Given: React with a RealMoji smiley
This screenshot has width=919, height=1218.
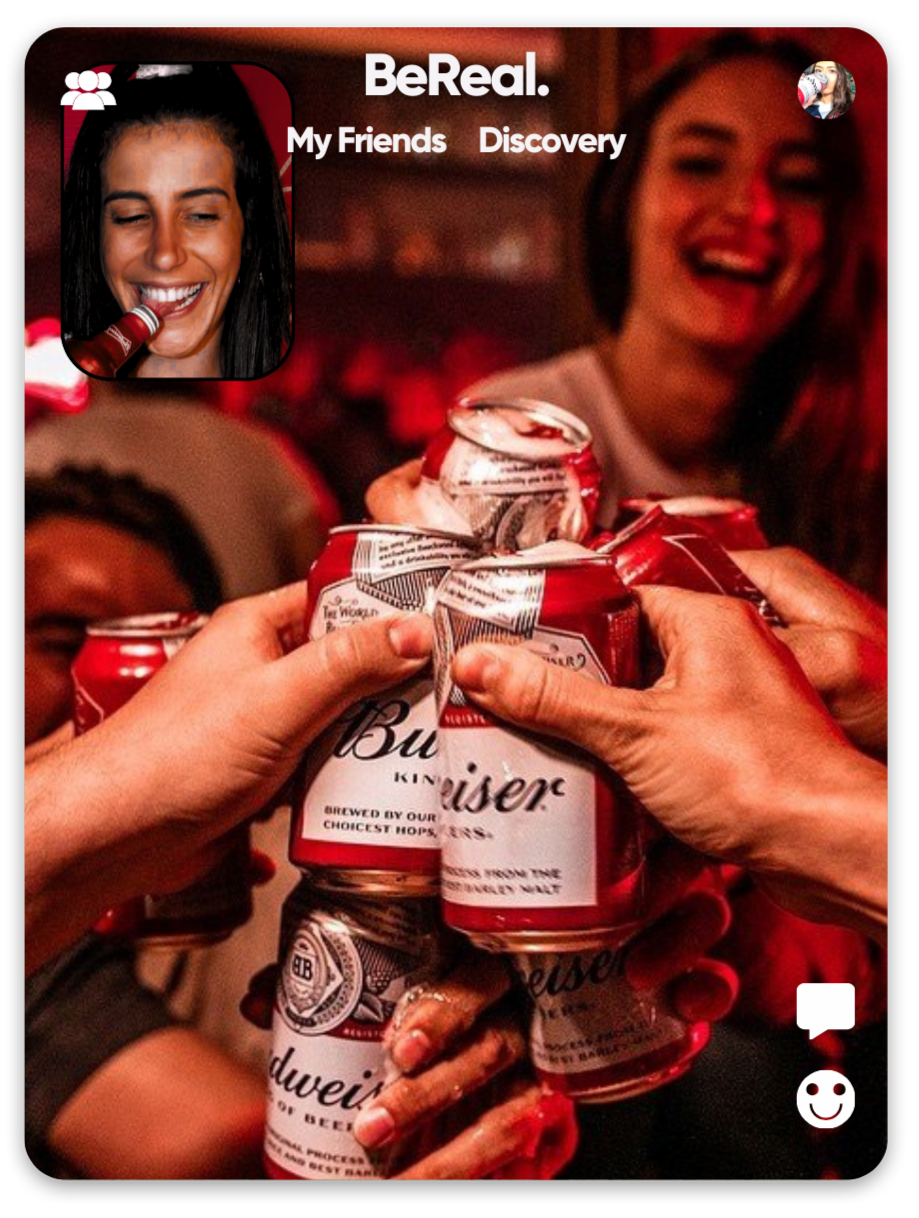Looking at the screenshot, I should [826, 1098].
